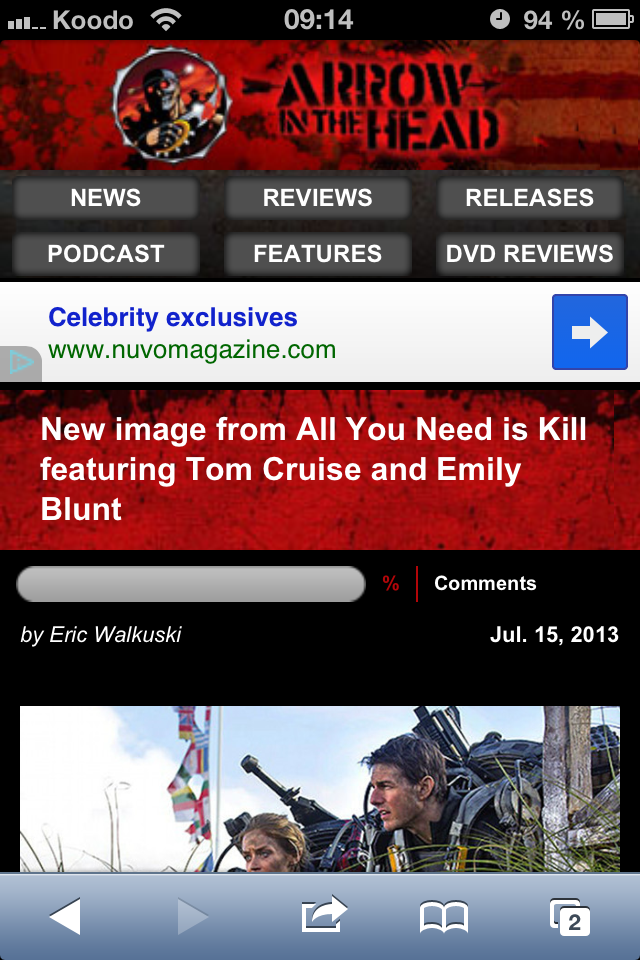The image size is (640, 960).
Task: View open browser tabs
Action: (x=570, y=916)
